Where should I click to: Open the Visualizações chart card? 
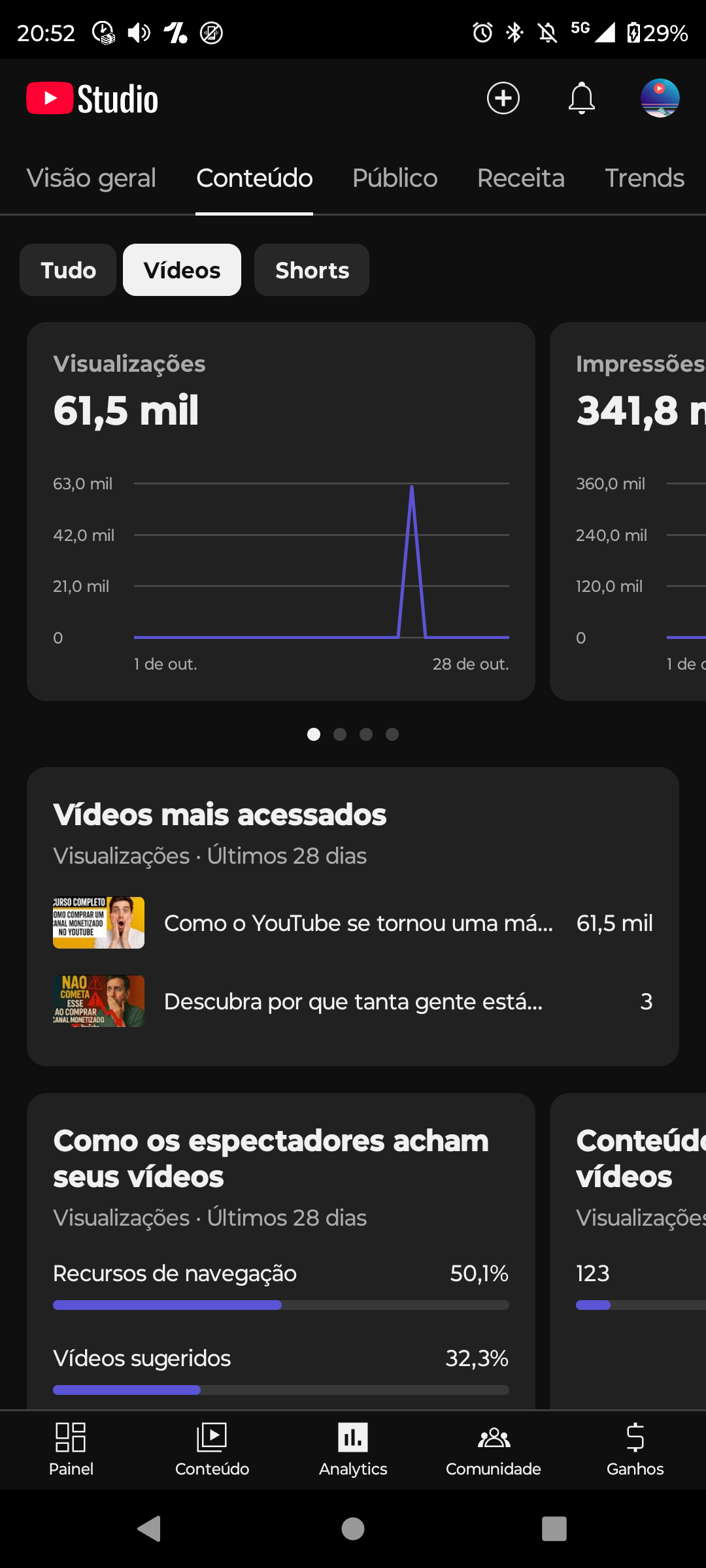pyautogui.click(x=281, y=511)
